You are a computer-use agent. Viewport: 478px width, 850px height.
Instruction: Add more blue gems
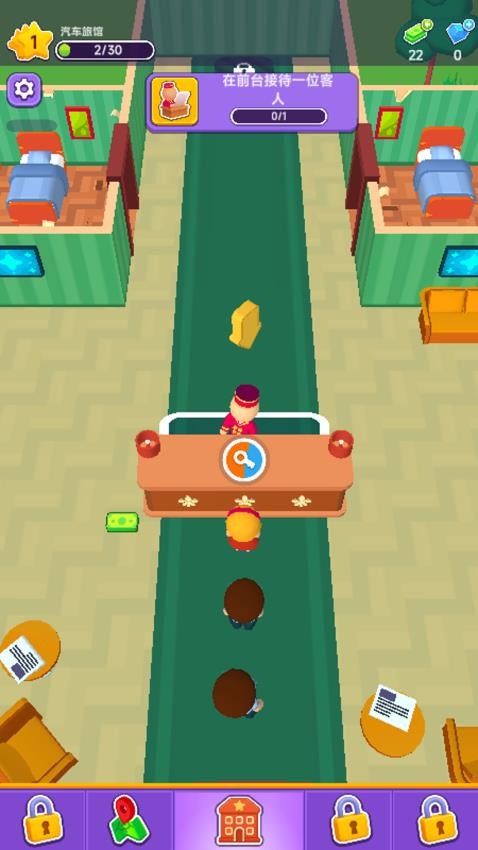(468, 25)
